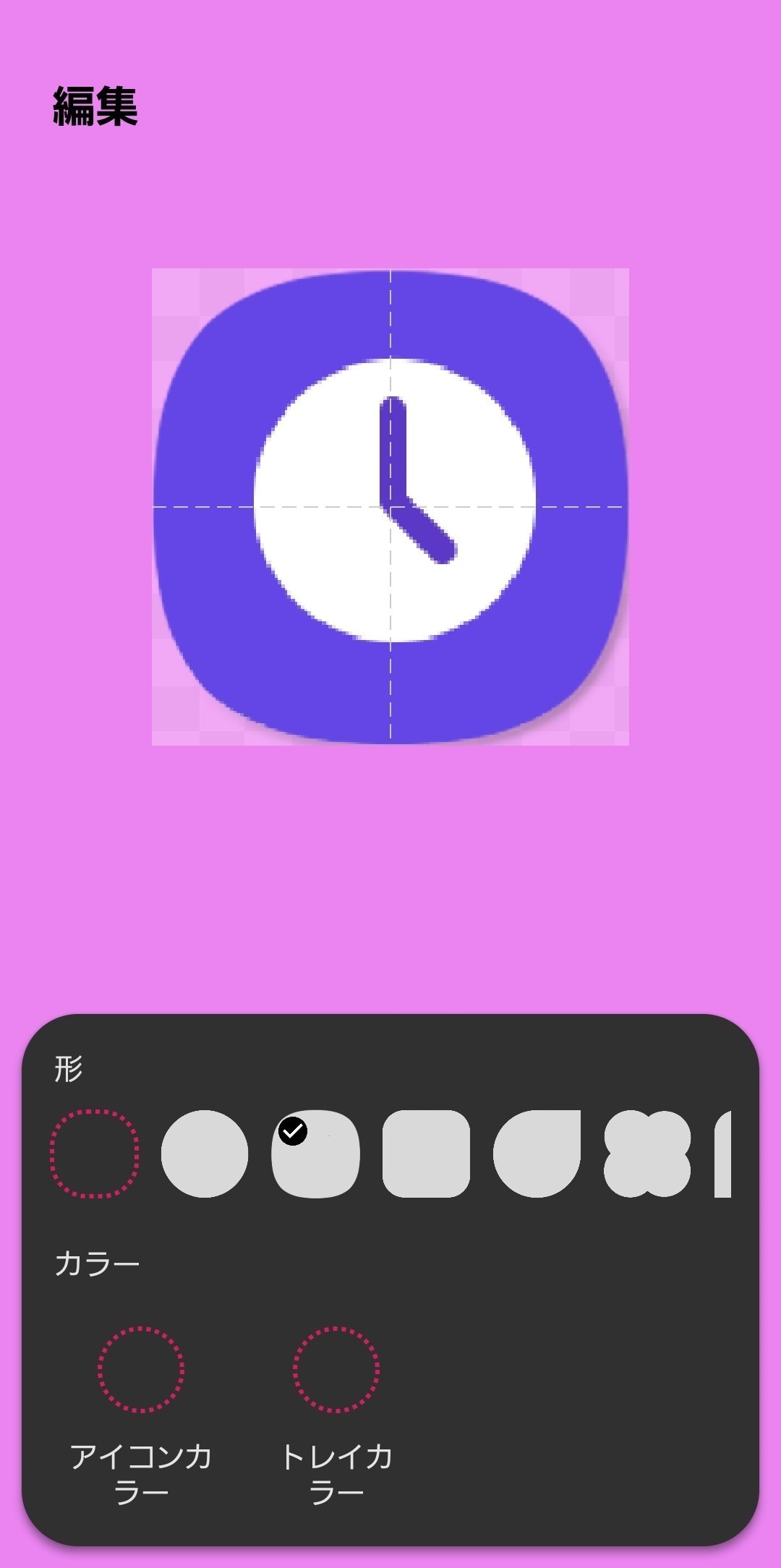
Task: Pick the rounded square icon shape
Action: [x=426, y=1154]
